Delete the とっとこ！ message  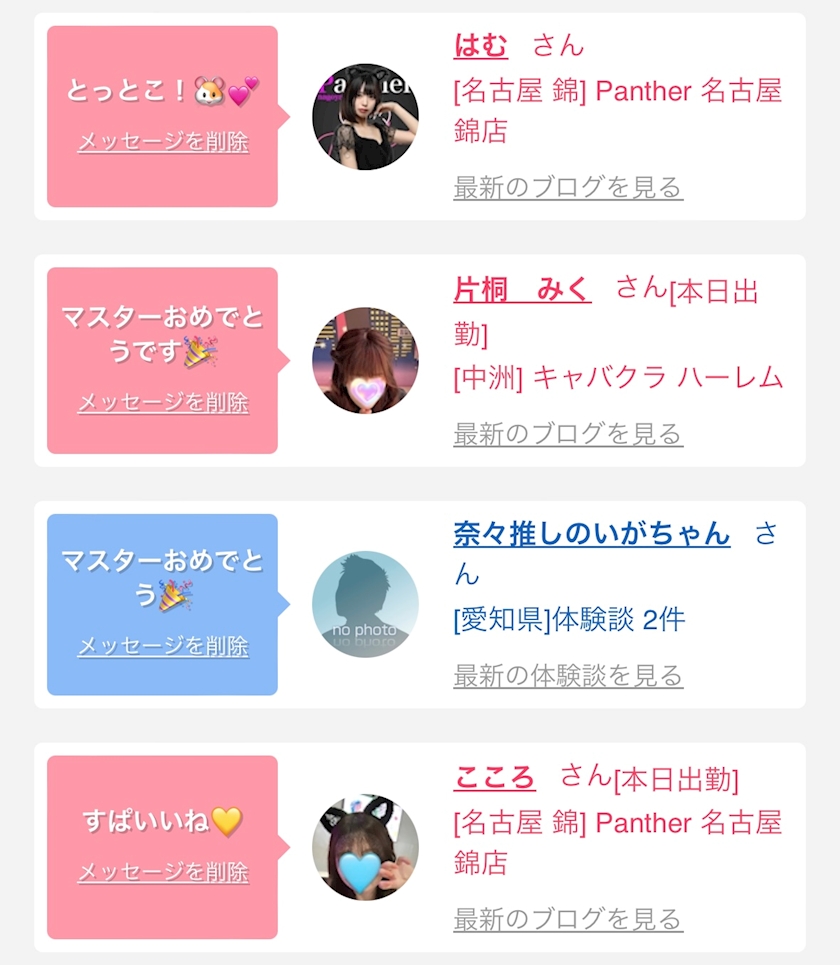[163, 142]
